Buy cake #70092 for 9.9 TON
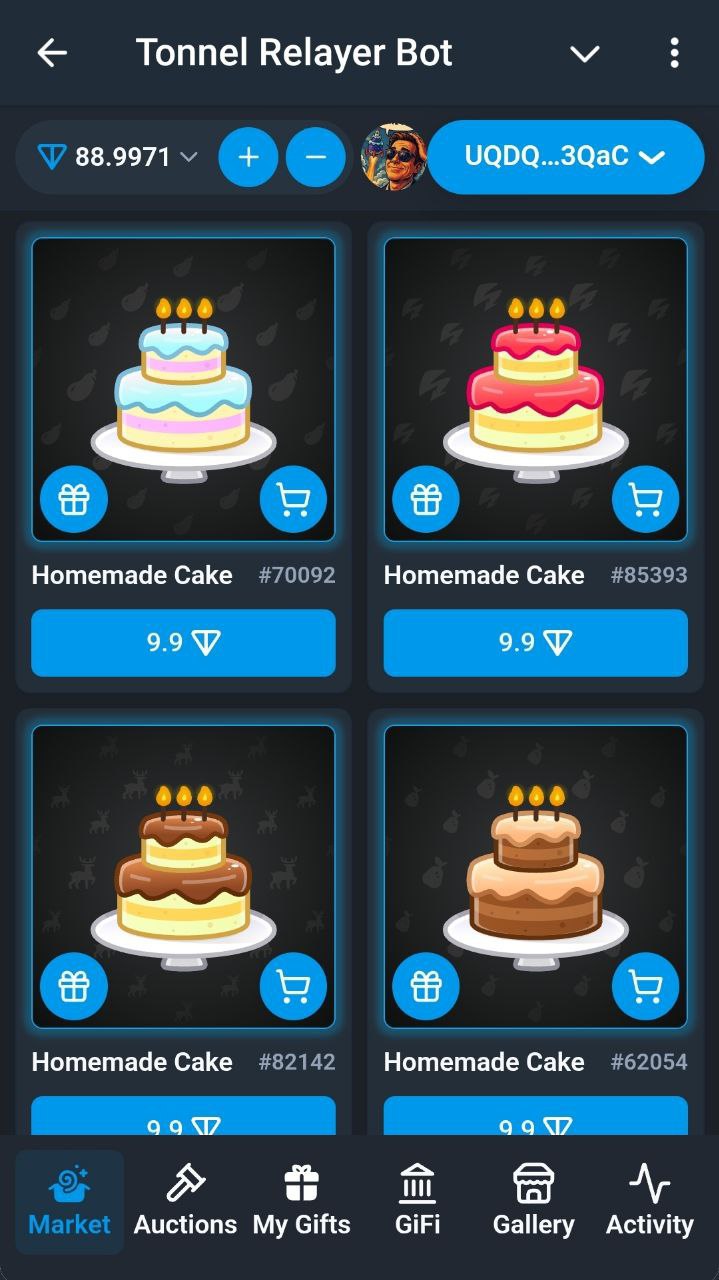Viewport: 719px width, 1280px height. pyautogui.click(x=183, y=643)
